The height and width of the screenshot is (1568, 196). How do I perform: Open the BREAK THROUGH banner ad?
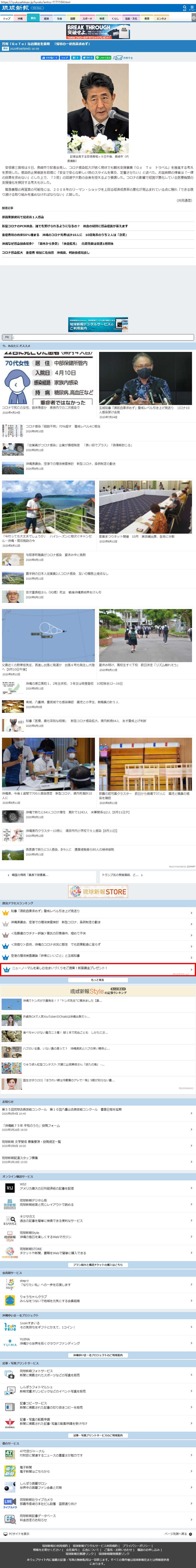tap(98, 31)
